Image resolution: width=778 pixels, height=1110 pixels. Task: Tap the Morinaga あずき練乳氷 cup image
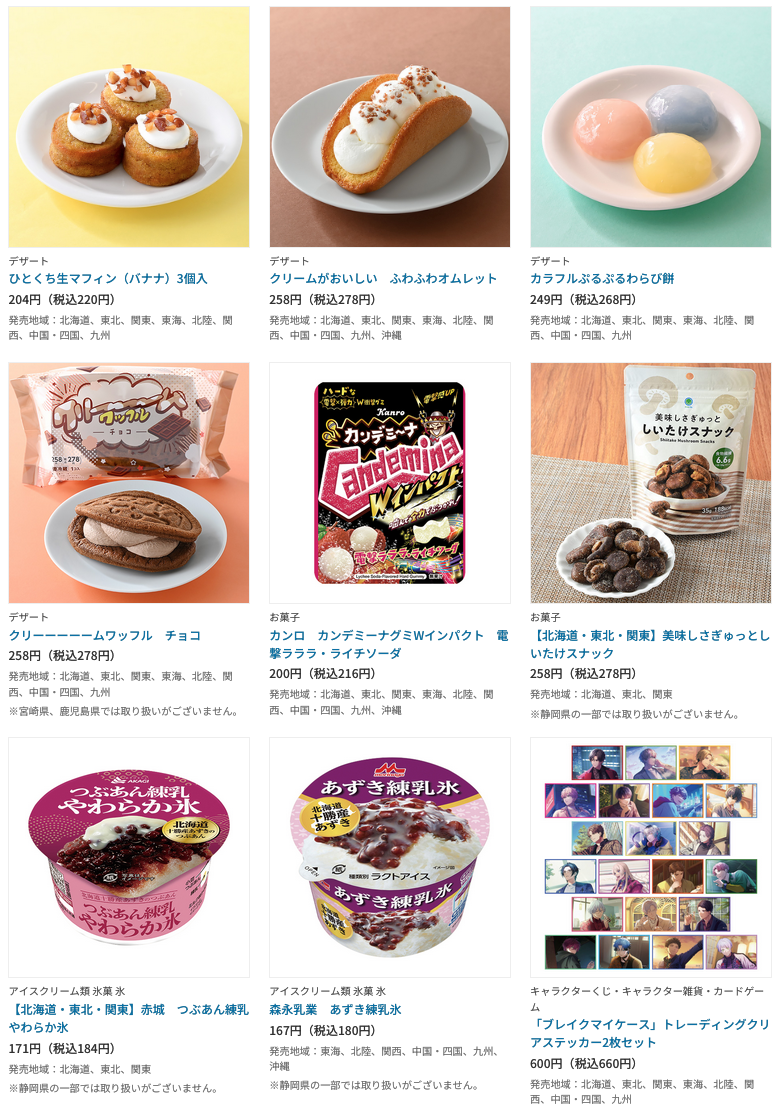390,857
